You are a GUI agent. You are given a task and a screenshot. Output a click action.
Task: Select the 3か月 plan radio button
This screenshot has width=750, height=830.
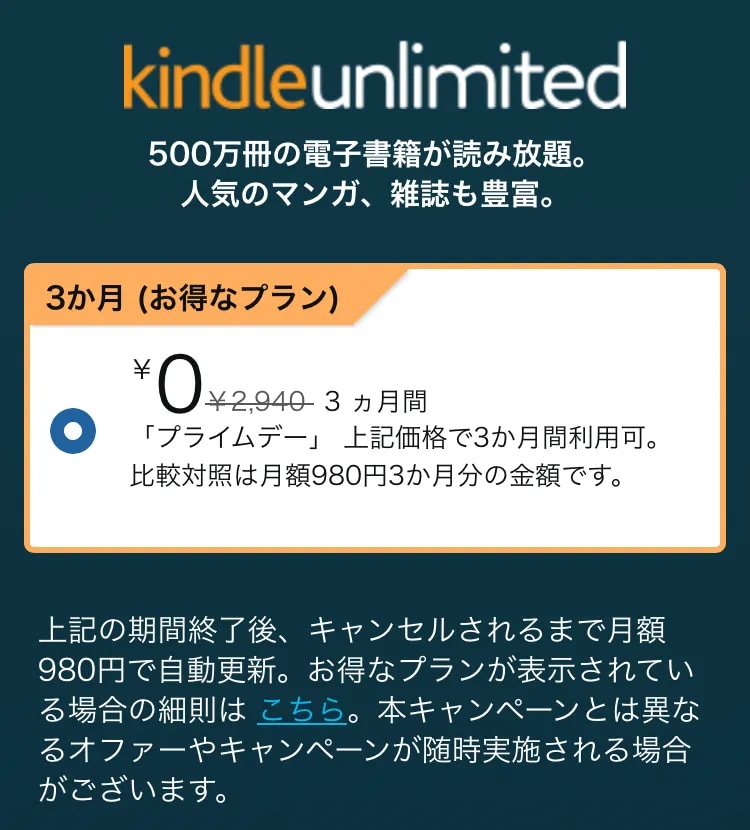73,431
